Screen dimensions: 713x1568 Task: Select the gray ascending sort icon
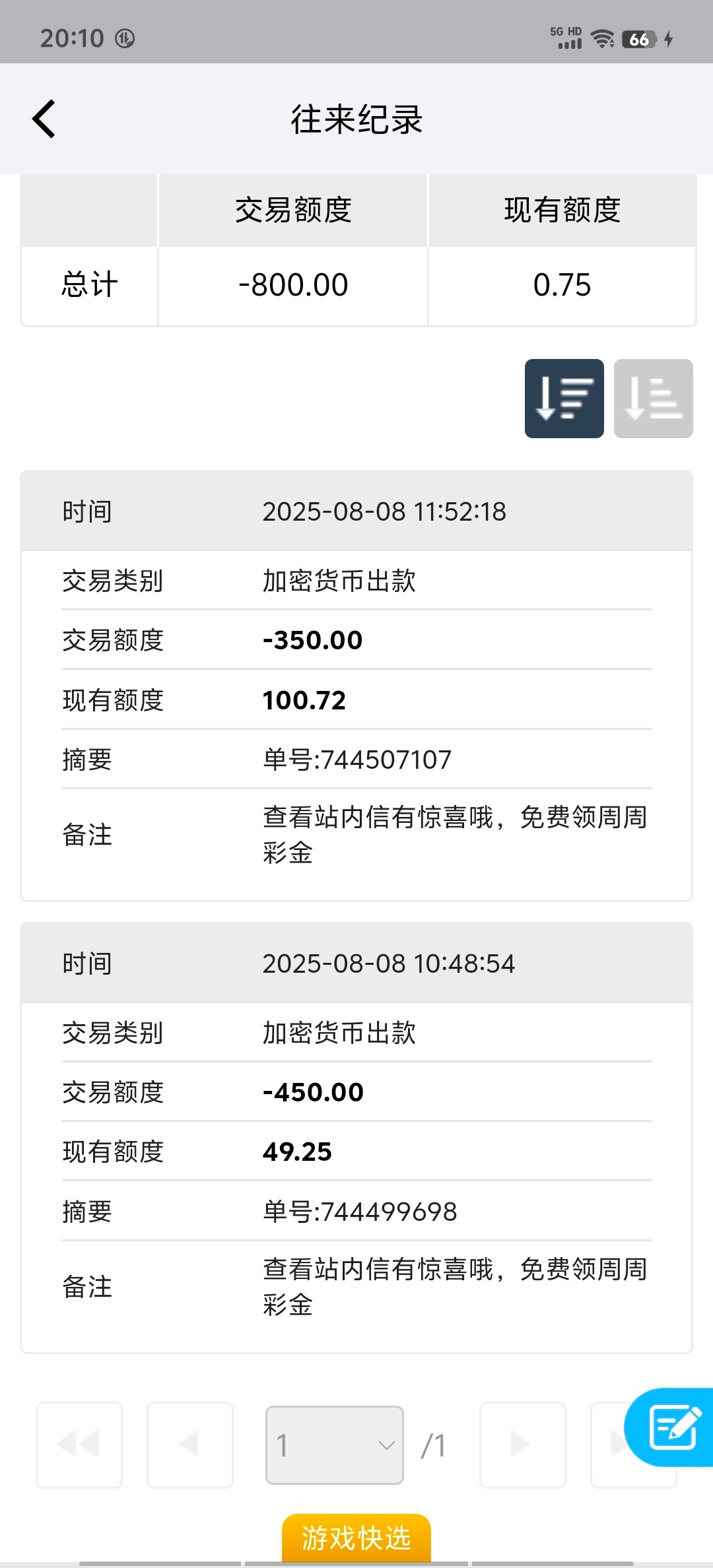coord(653,399)
